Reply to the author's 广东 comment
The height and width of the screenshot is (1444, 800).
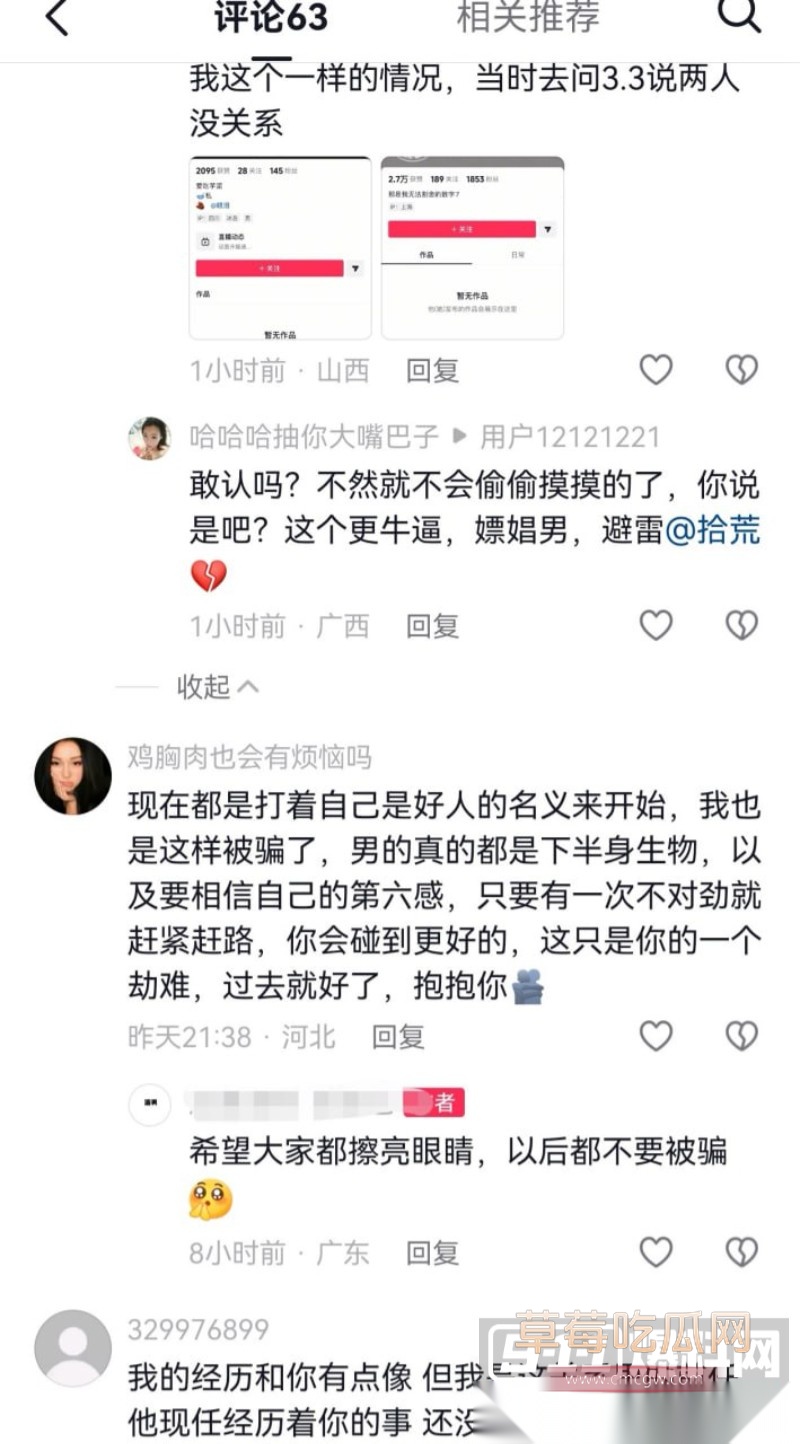click(432, 1253)
